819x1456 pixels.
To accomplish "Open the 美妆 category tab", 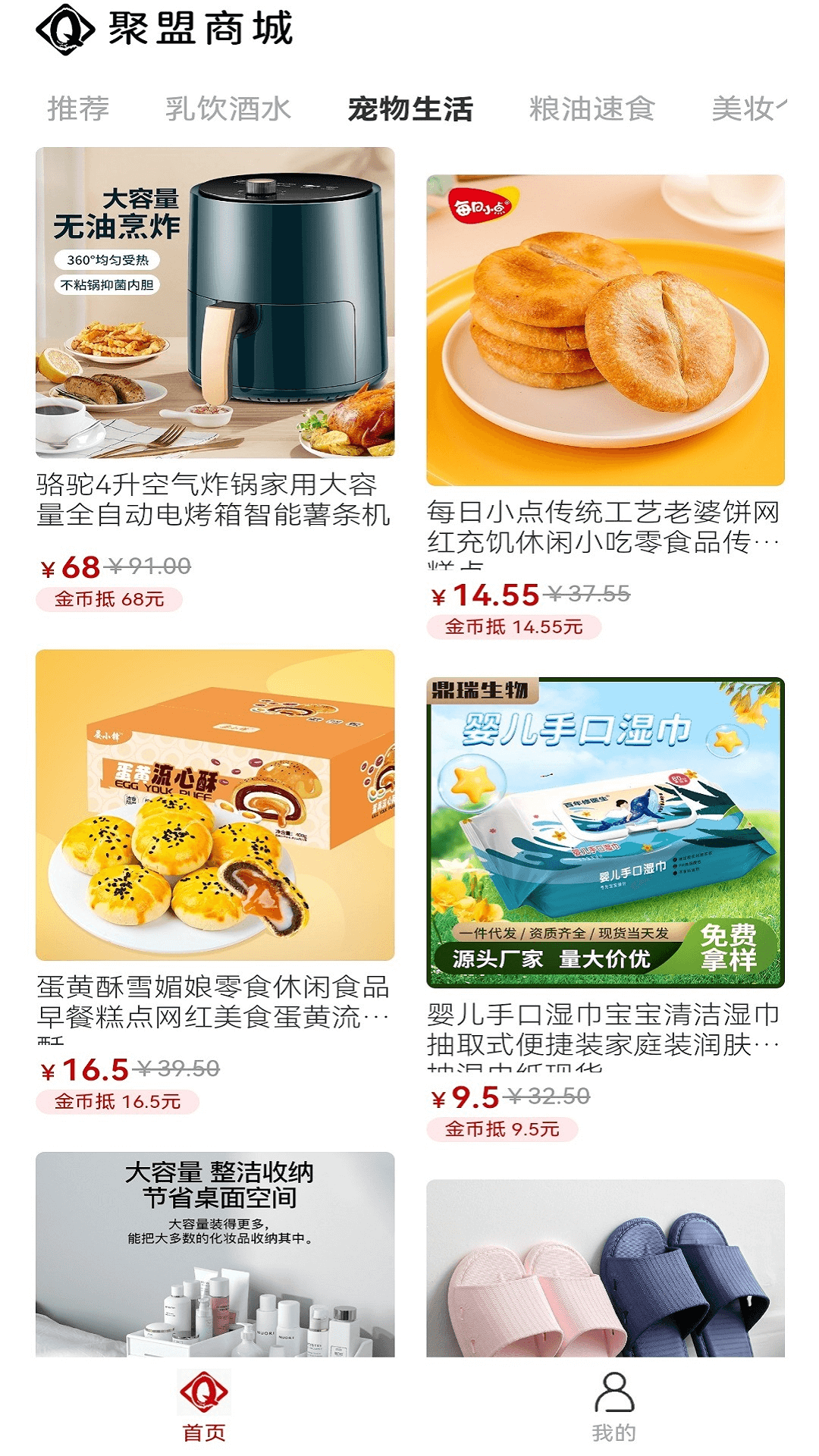I will coord(747,108).
